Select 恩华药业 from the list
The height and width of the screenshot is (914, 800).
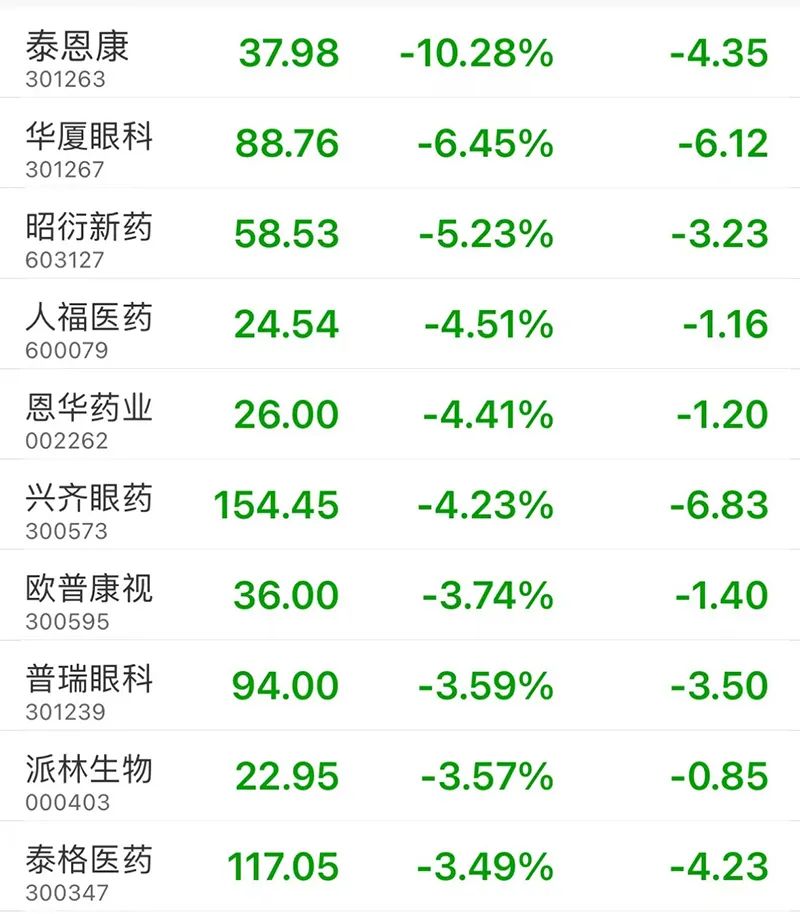coord(88,404)
